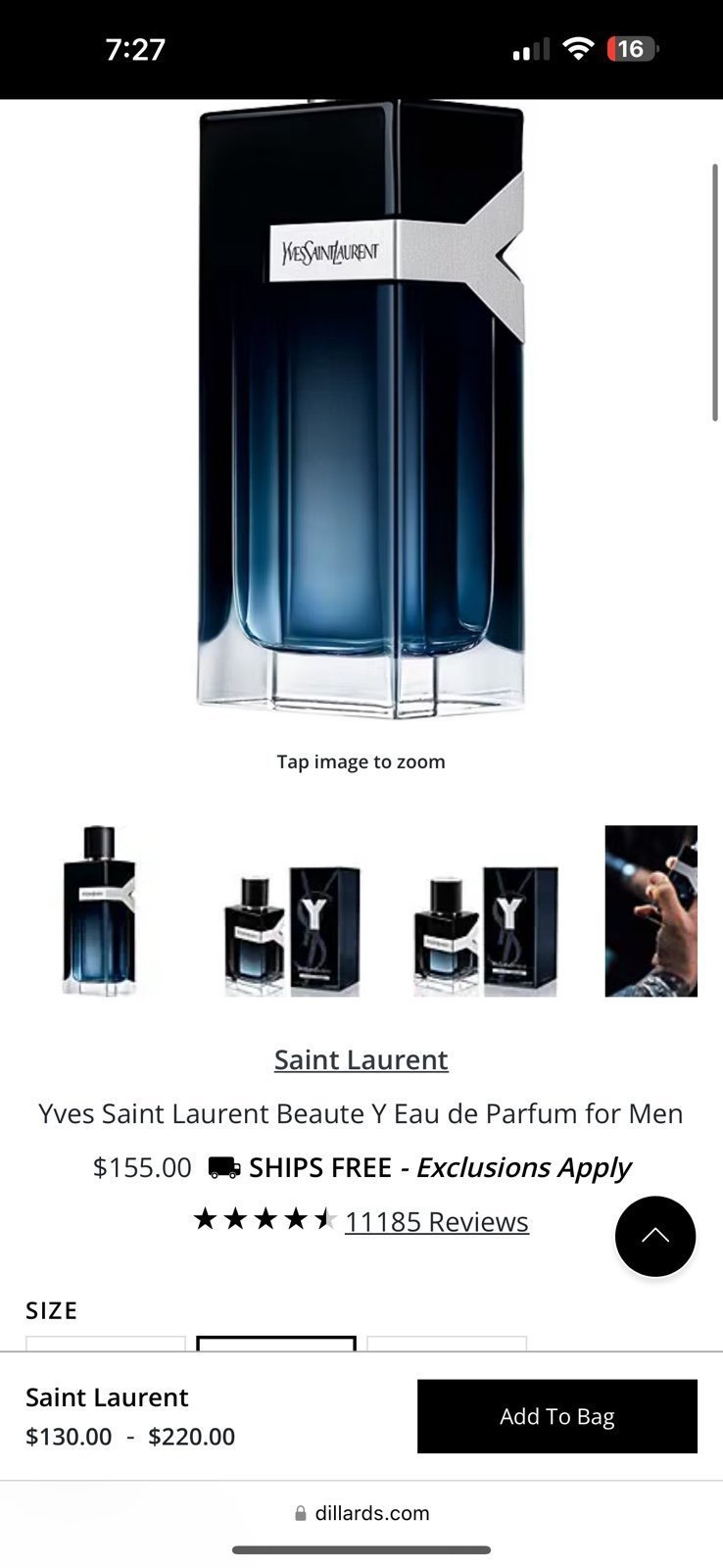View the third thumbnail with bottle and box
The height and width of the screenshot is (1568, 723).
[x=486, y=932]
